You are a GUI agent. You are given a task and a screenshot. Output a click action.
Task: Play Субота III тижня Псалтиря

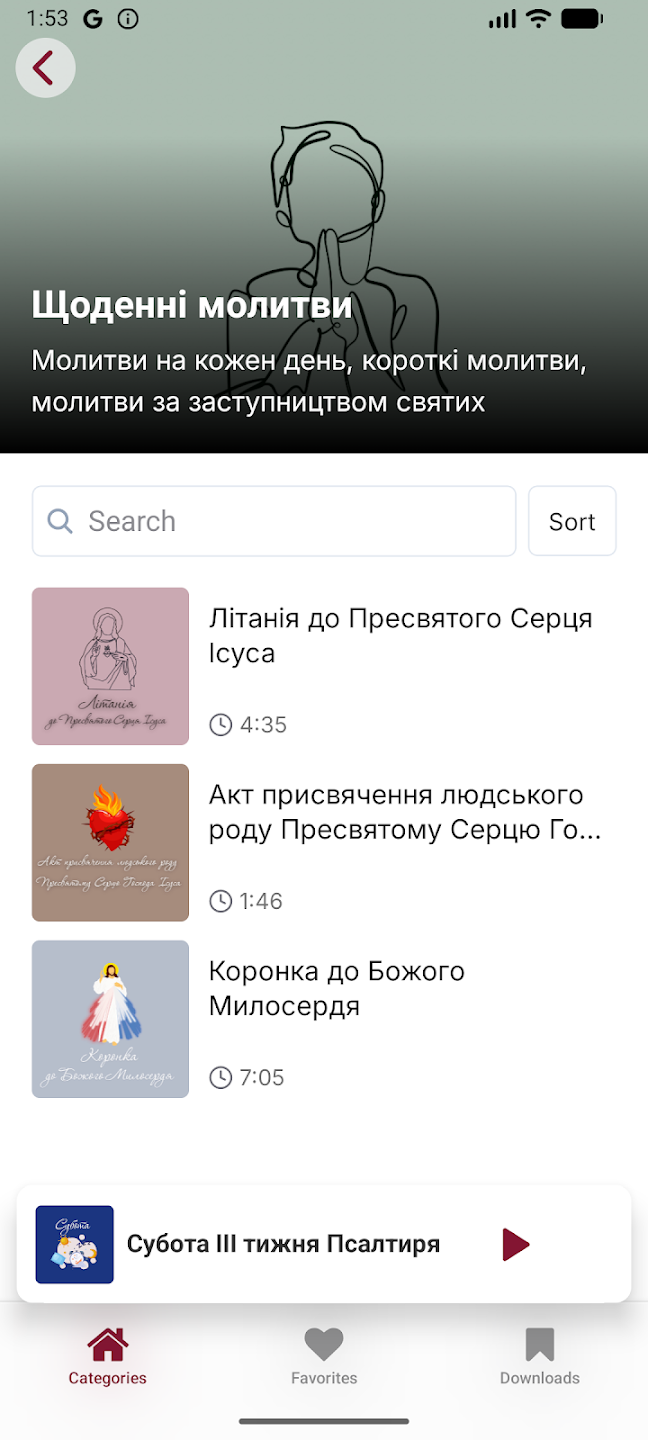[515, 1245]
